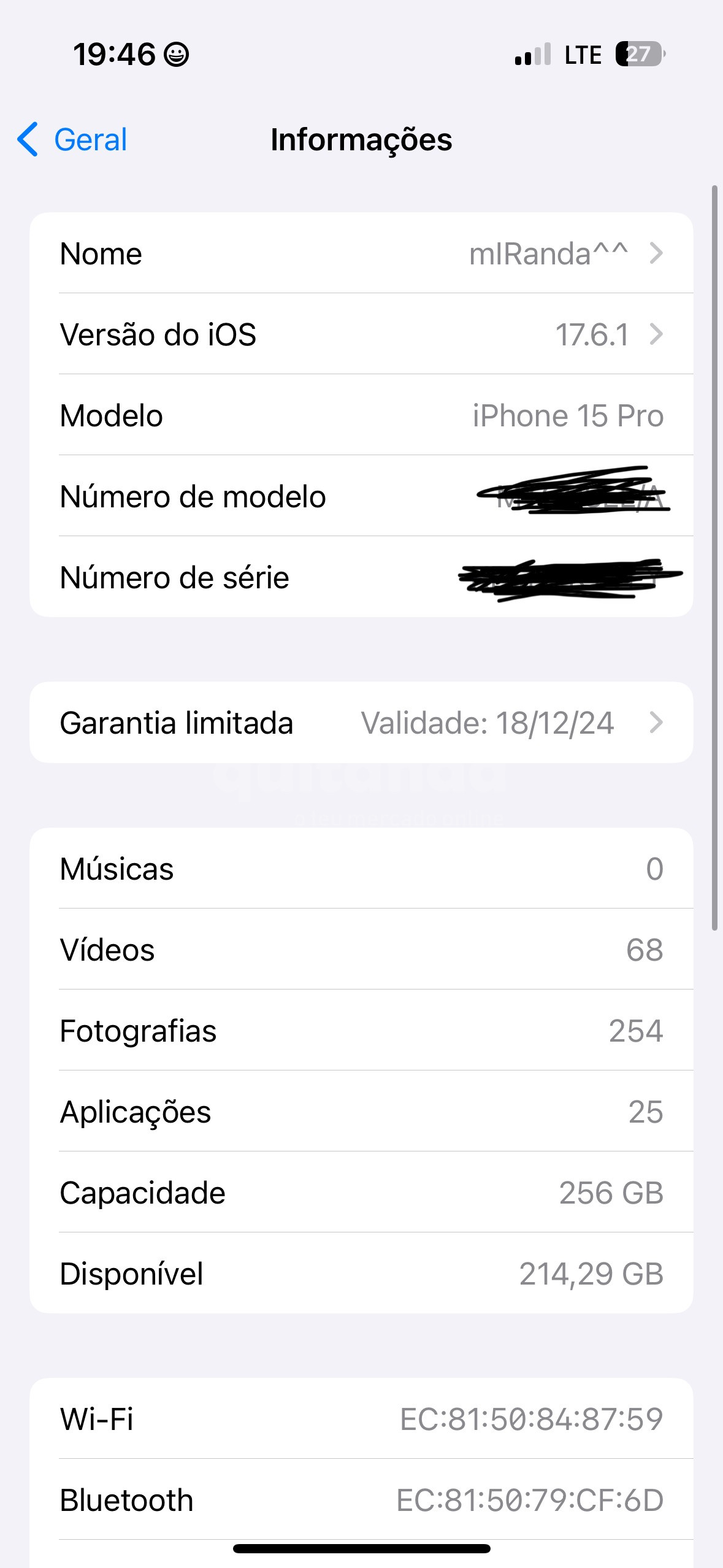
Task: Open the Nome row to rename device
Action: tap(361, 253)
